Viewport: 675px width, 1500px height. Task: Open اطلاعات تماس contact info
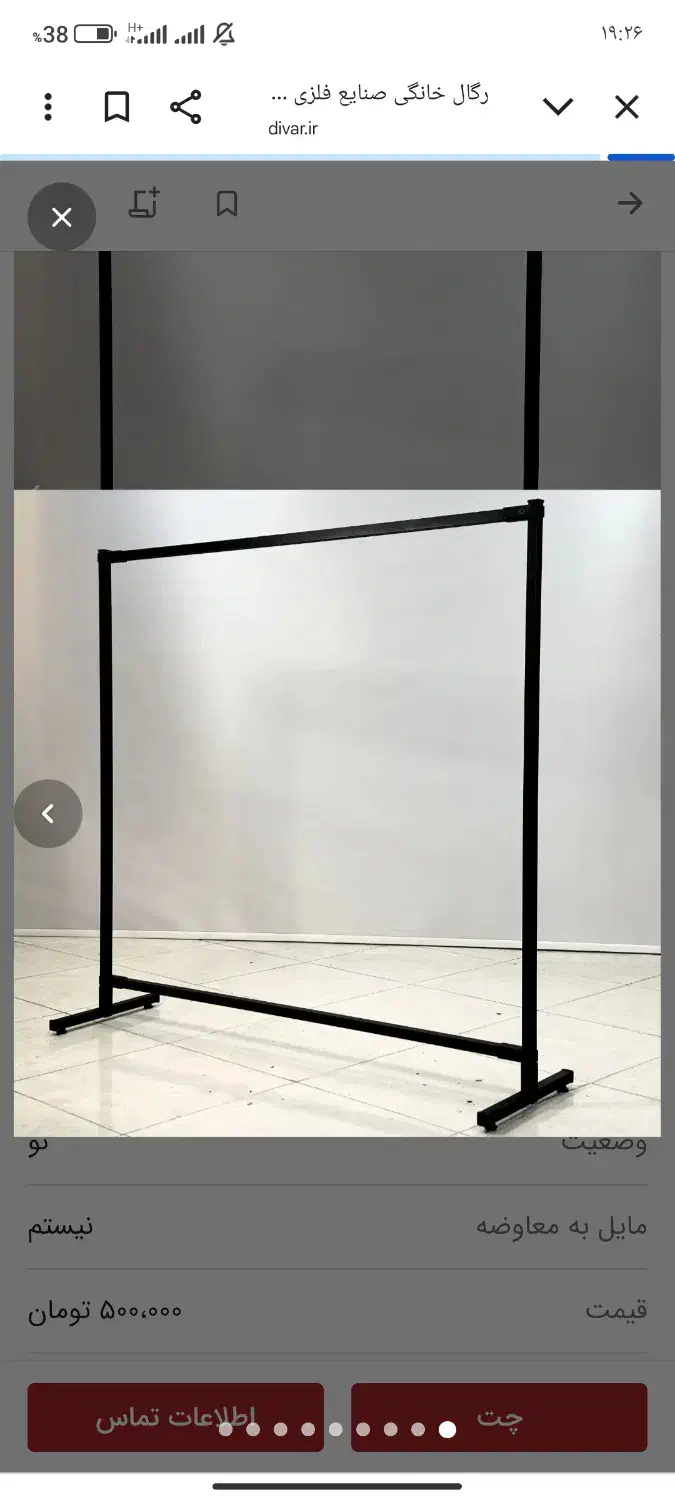[x=175, y=1417]
